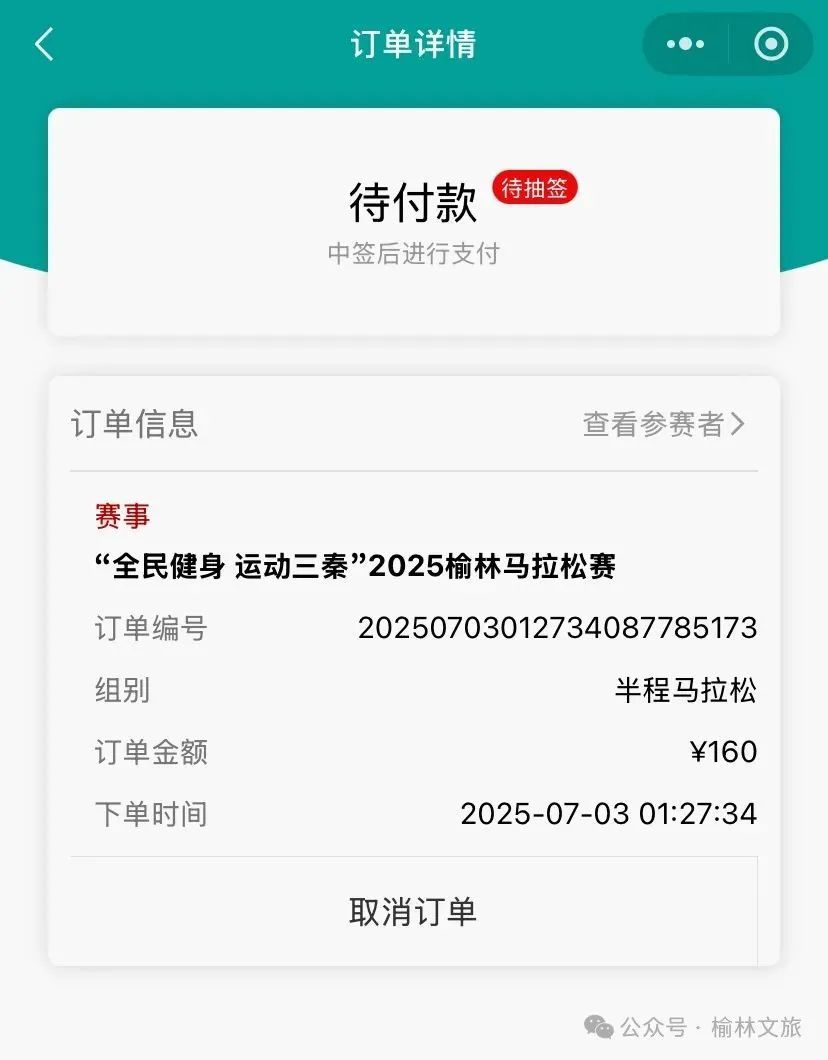Image resolution: width=828 pixels, height=1060 pixels.
Task: Open 查看参赛者 participant details
Action: coord(664,424)
